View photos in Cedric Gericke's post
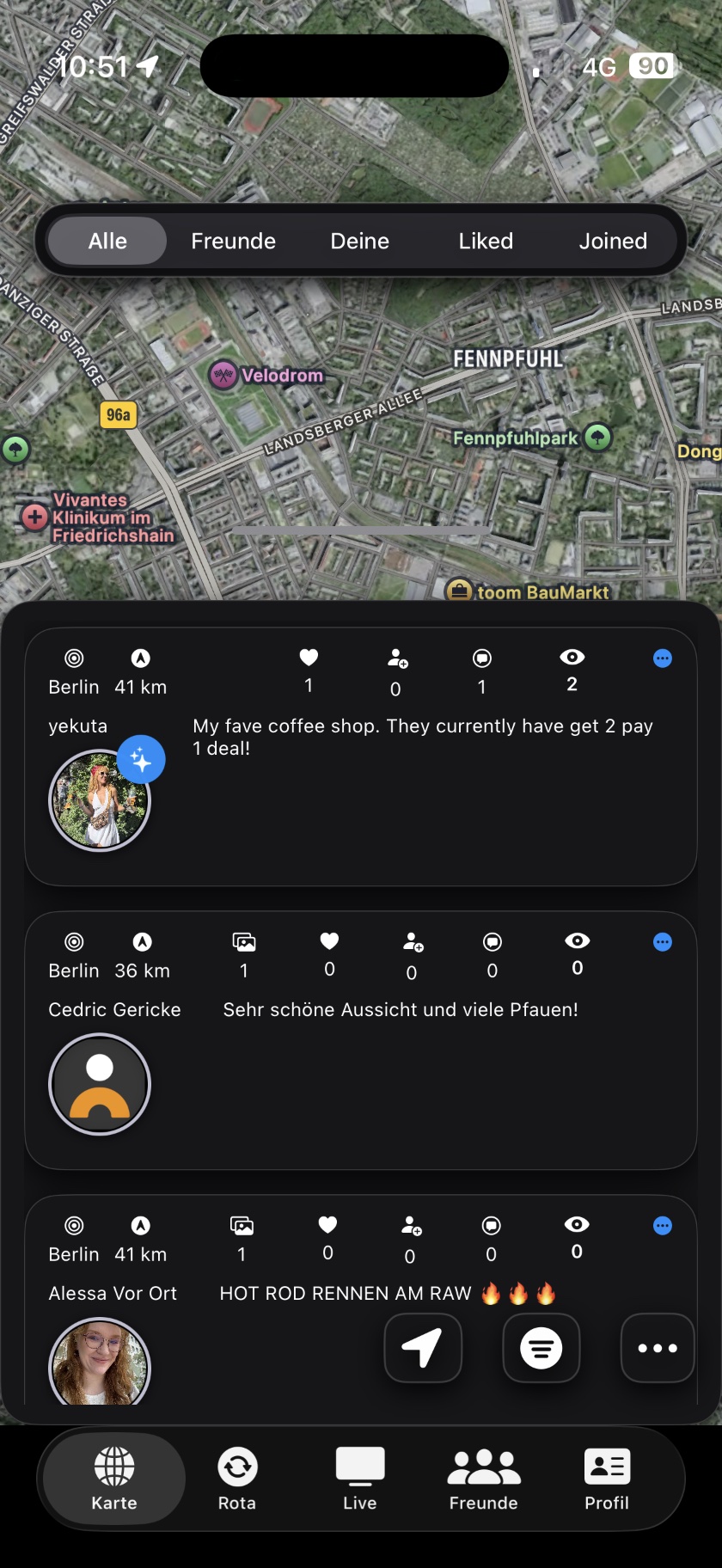The height and width of the screenshot is (1568, 722). coord(244,942)
